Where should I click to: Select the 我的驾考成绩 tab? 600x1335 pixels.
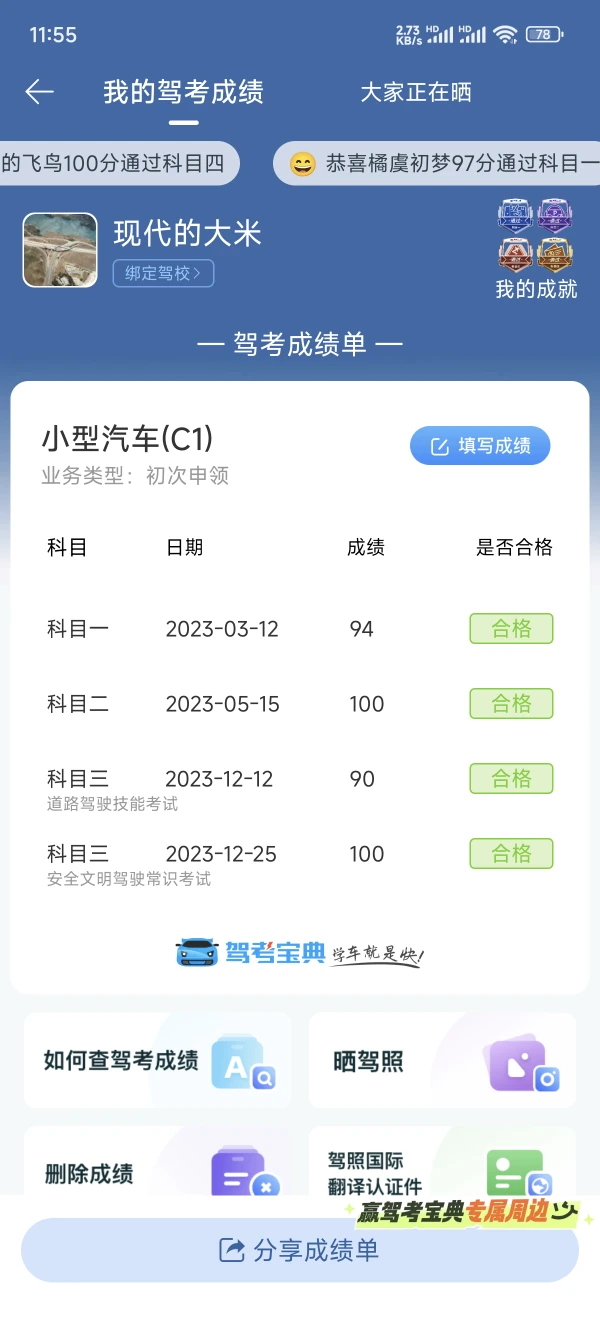point(183,92)
